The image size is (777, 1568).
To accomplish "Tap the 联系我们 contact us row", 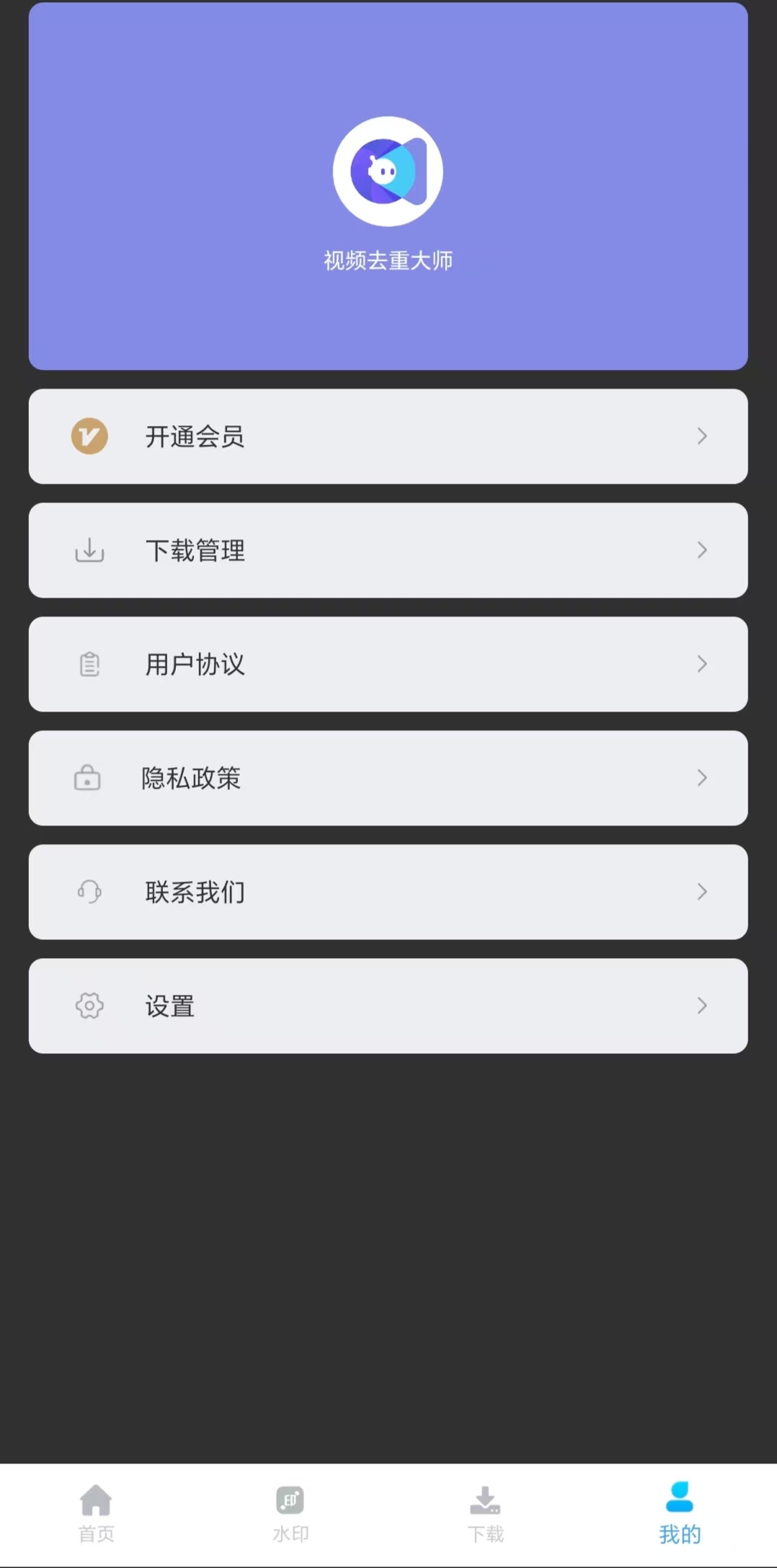I will (388, 892).
